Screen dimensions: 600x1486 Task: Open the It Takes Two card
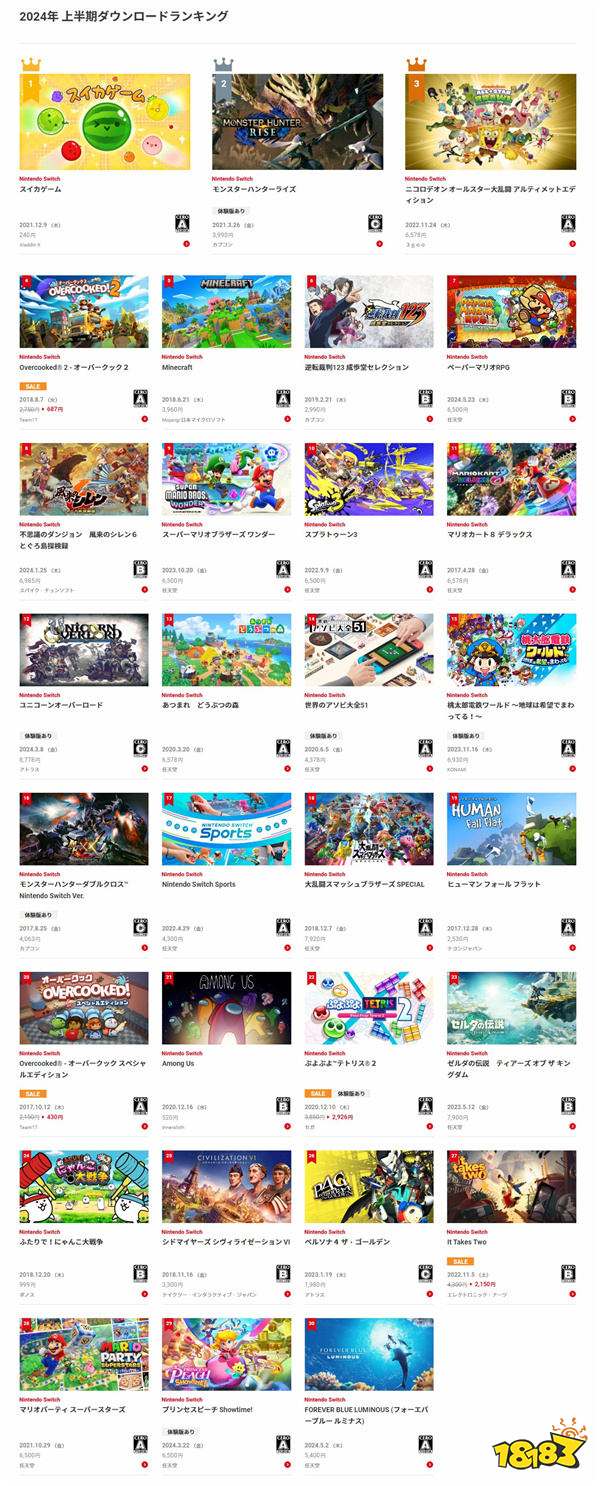511,1186
